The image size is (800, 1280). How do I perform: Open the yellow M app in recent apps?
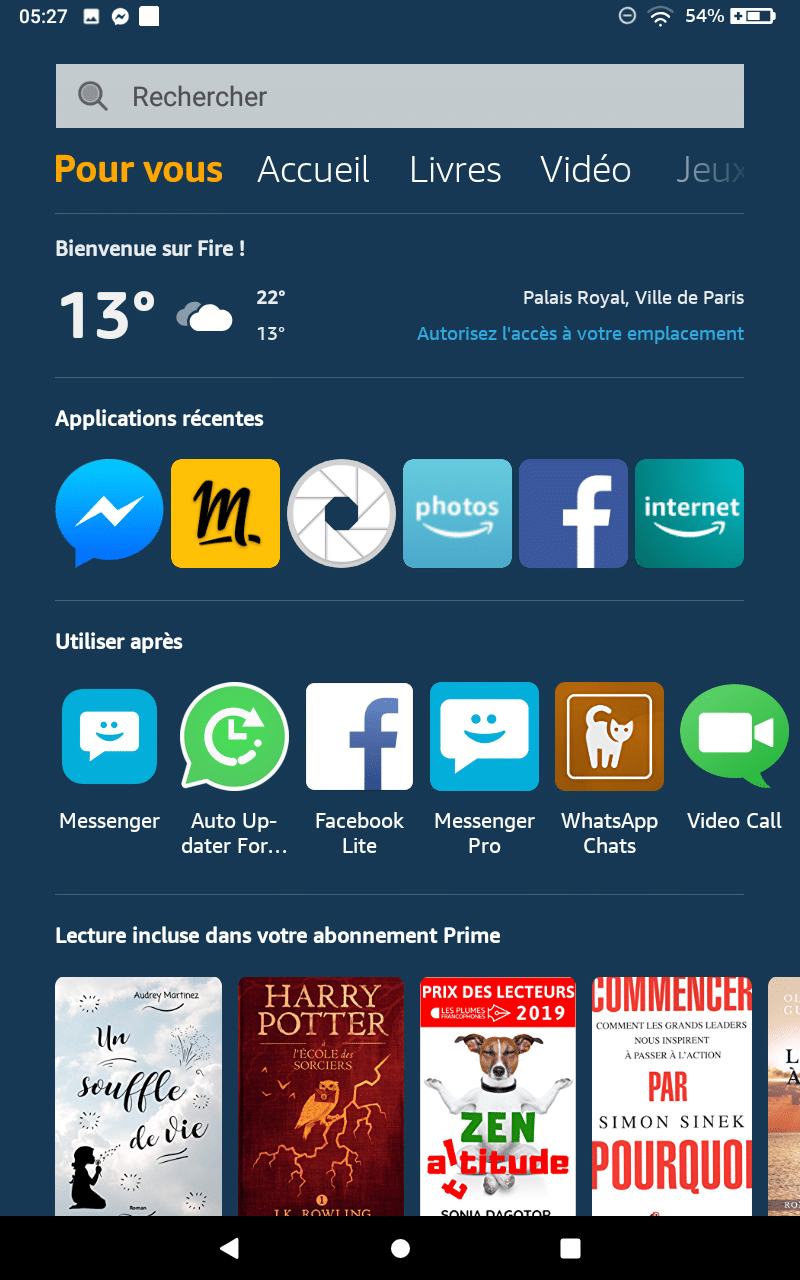click(x=225, y=513)
